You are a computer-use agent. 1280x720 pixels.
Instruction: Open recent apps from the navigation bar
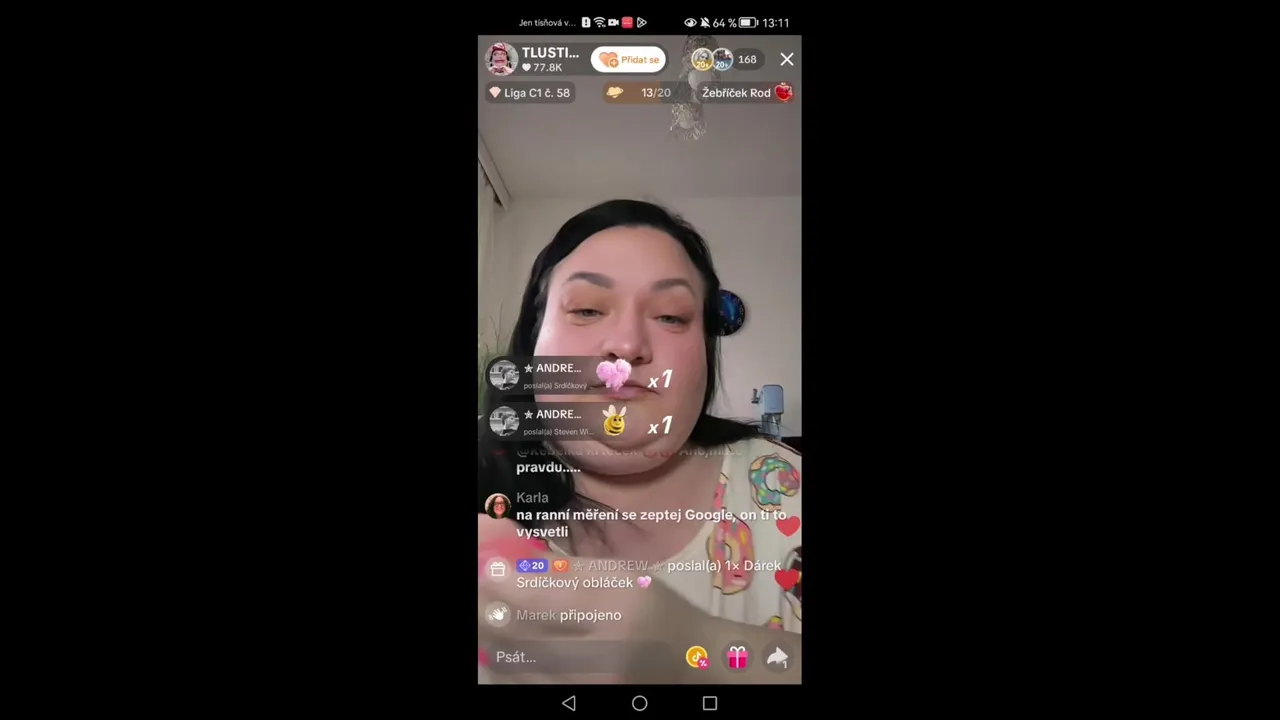tap(710, 703)
